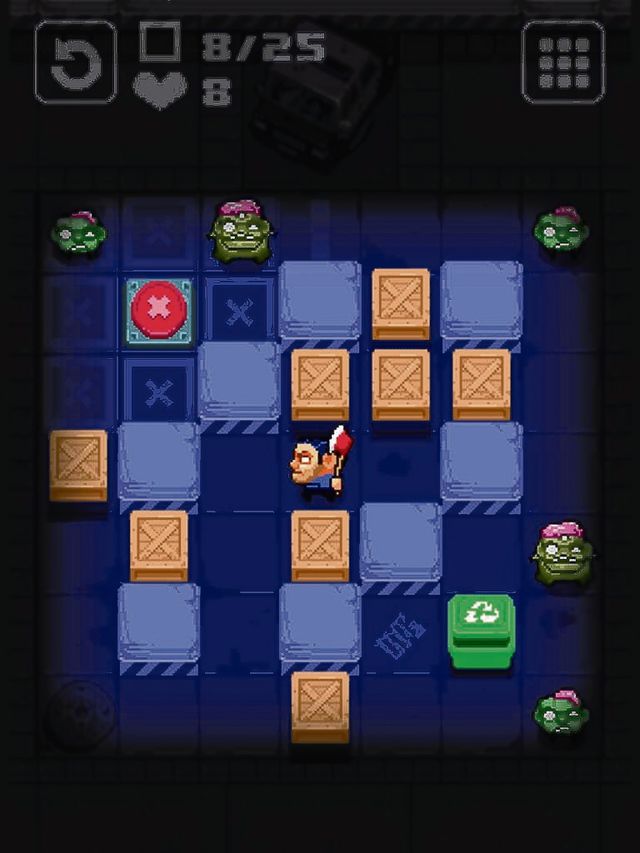640x853 pixels.
Task: Restart the level with the undo arrow
Action: click(76, 62)
